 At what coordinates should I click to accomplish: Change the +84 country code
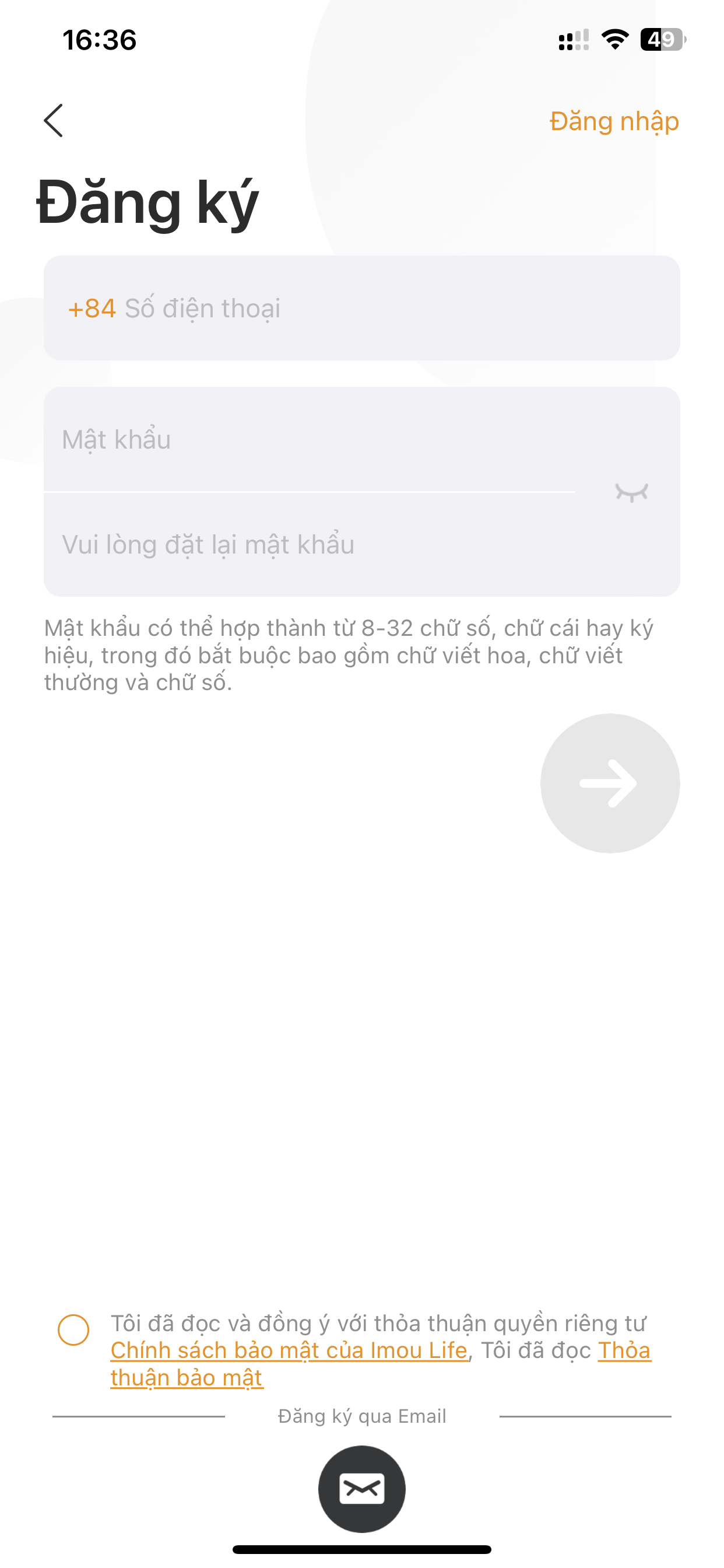pyautogui.click(x=92, y=309)
